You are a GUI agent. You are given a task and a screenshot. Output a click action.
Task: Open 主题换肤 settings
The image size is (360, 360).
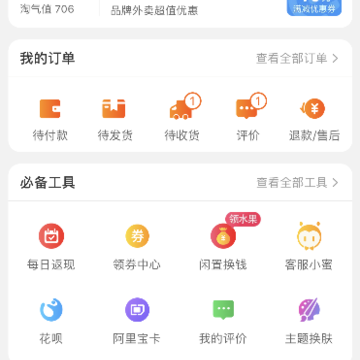(309, 321)
